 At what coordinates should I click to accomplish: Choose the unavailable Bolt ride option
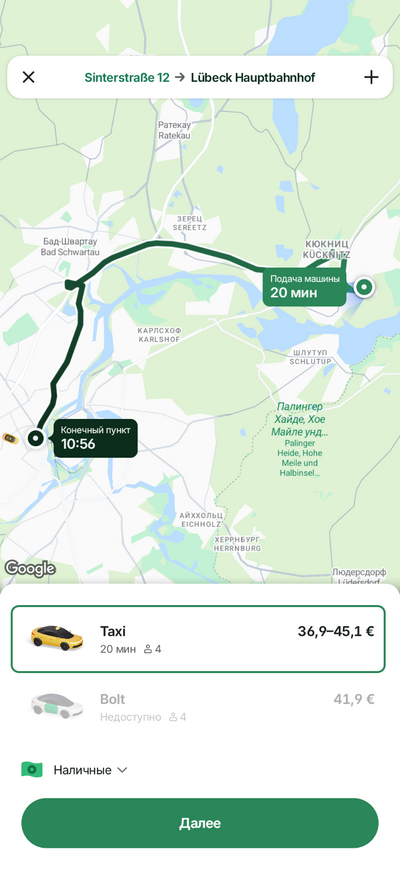coord(198,707)
